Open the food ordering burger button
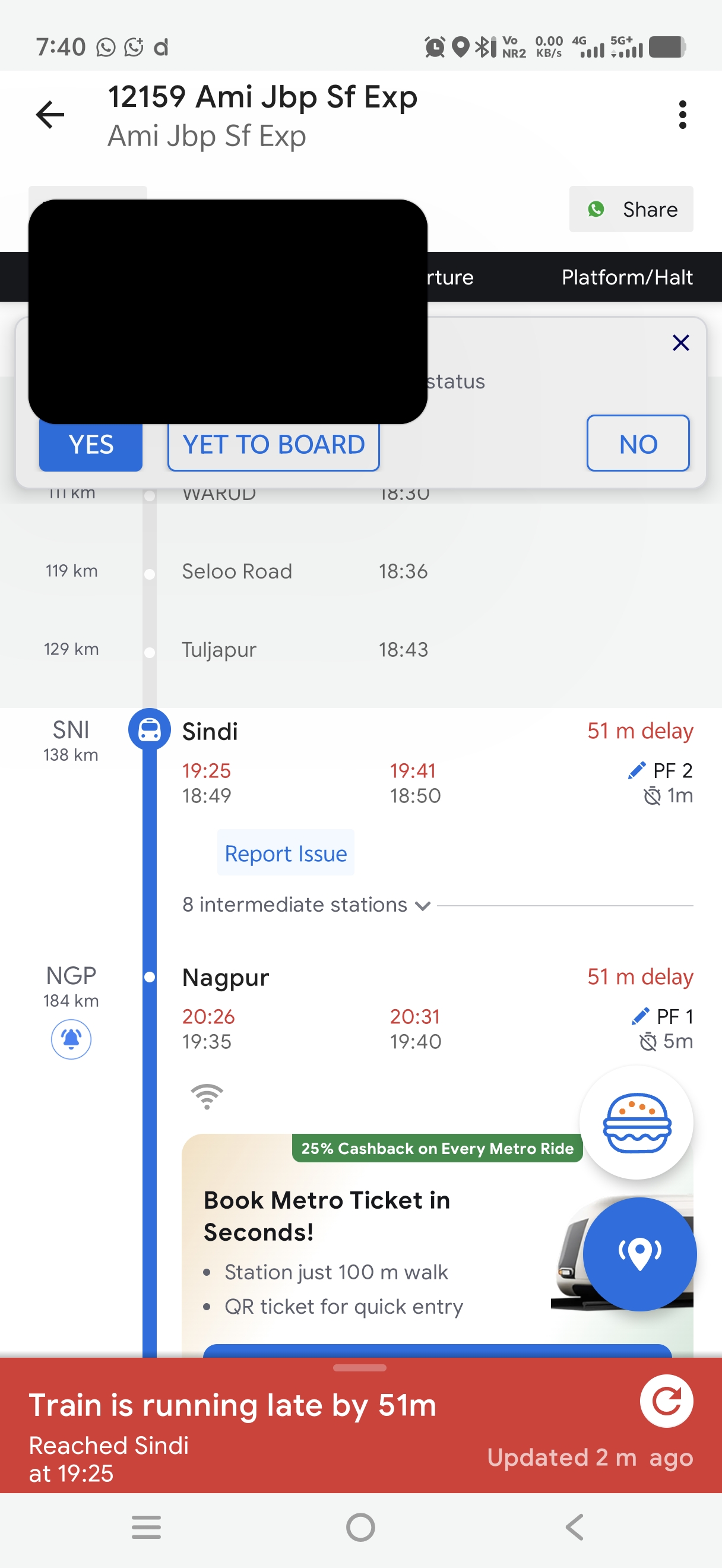The width and height of the screenshot is (722, 1568). pyautogui.click(x=636, y=1123)
